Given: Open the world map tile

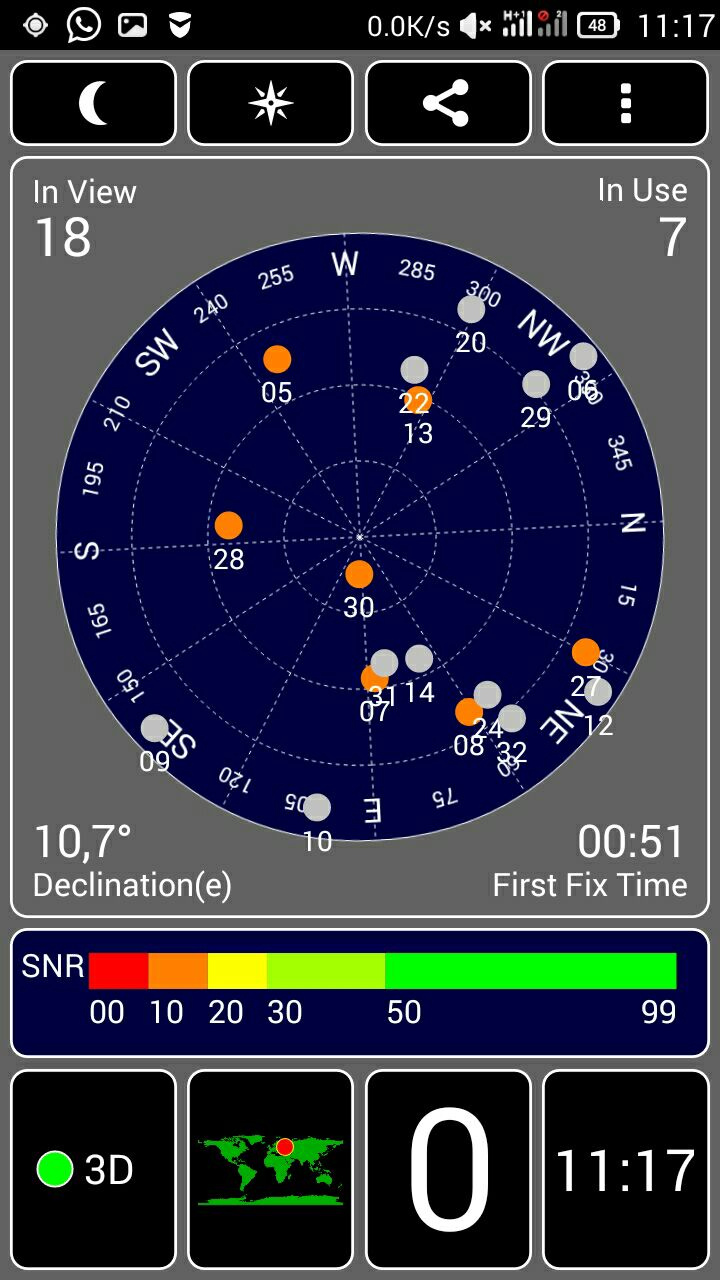Looking at the screenshot, I should [x=271, y=1168].
